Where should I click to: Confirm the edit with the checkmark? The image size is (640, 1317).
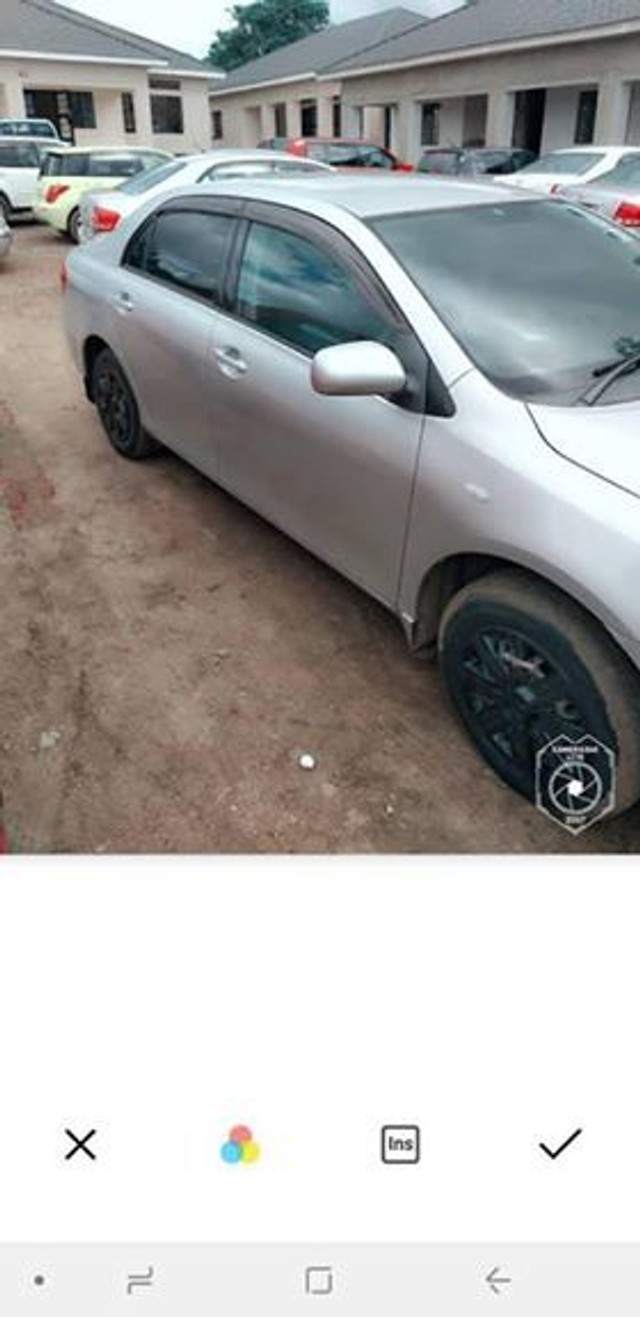click(560, 1144)
